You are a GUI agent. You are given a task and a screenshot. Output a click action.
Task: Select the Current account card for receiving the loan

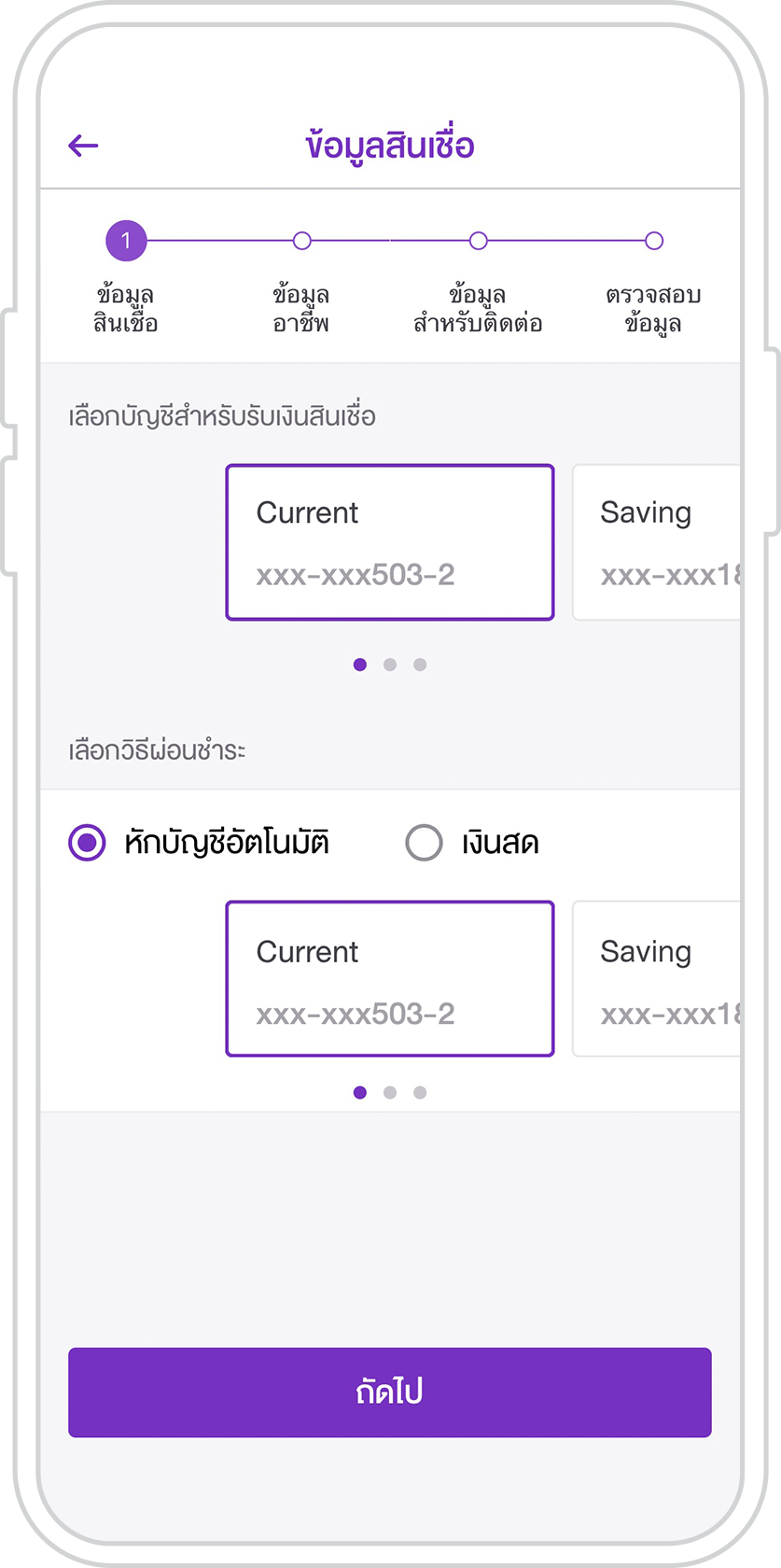click(x=390, y=542)
